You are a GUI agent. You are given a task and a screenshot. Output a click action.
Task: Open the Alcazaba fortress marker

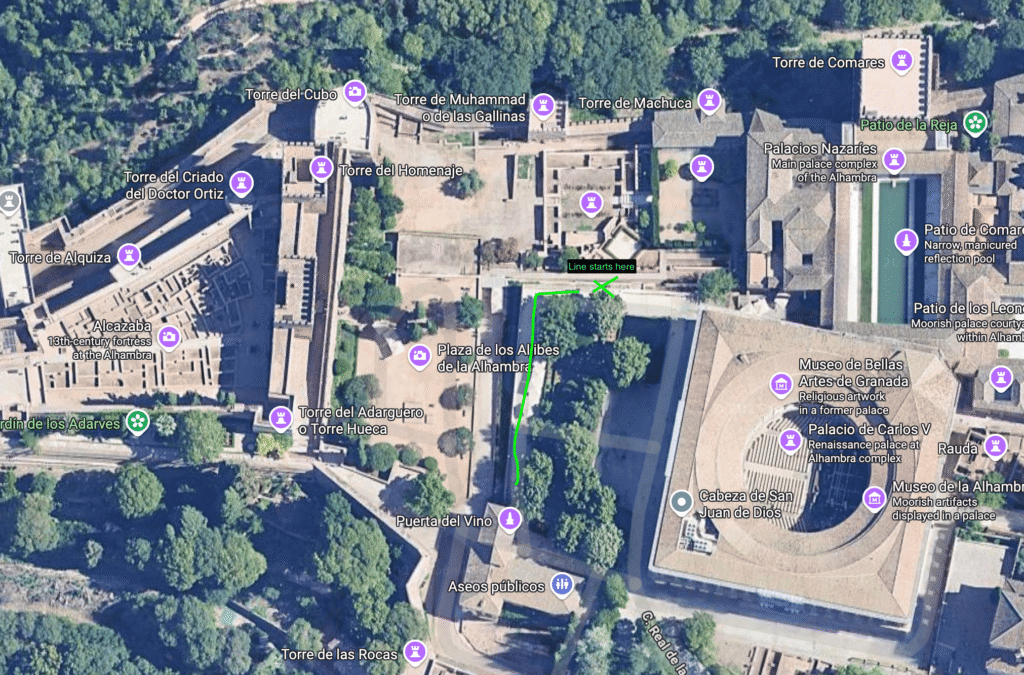click(x=169, y=337)
